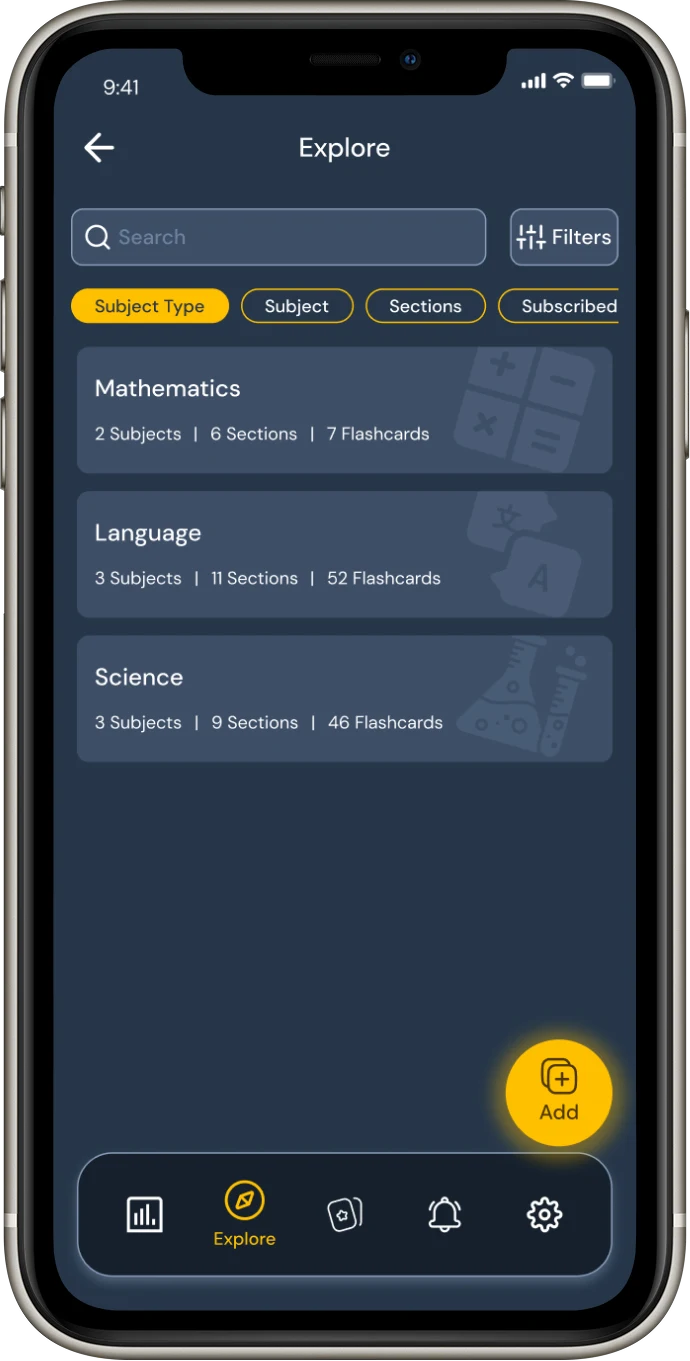Screen dimensions: 690x1361
Task: Open the Science card
Action: (x=344, y=699)
